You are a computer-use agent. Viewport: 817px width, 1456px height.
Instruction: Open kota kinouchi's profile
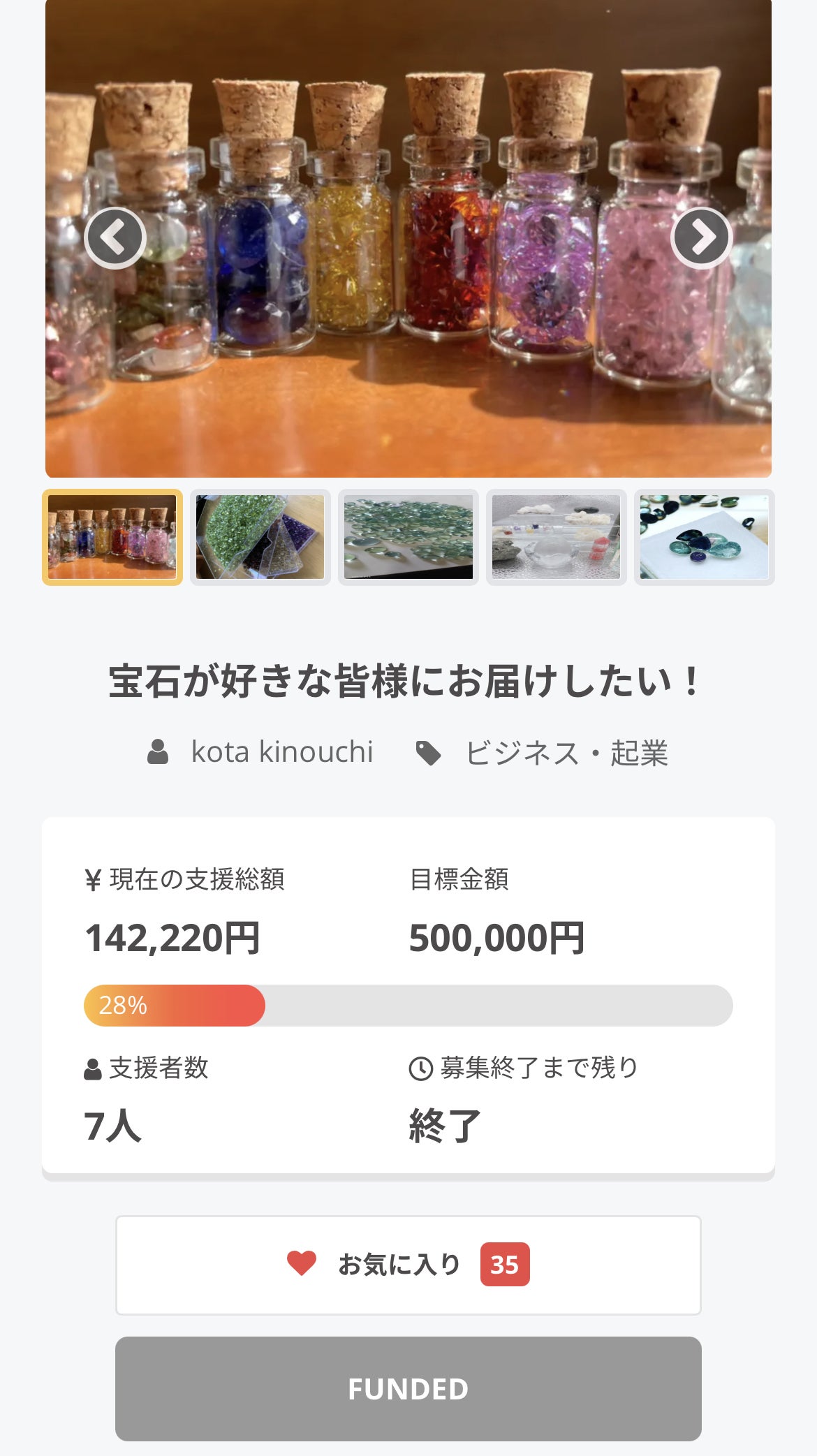point(281,752)
